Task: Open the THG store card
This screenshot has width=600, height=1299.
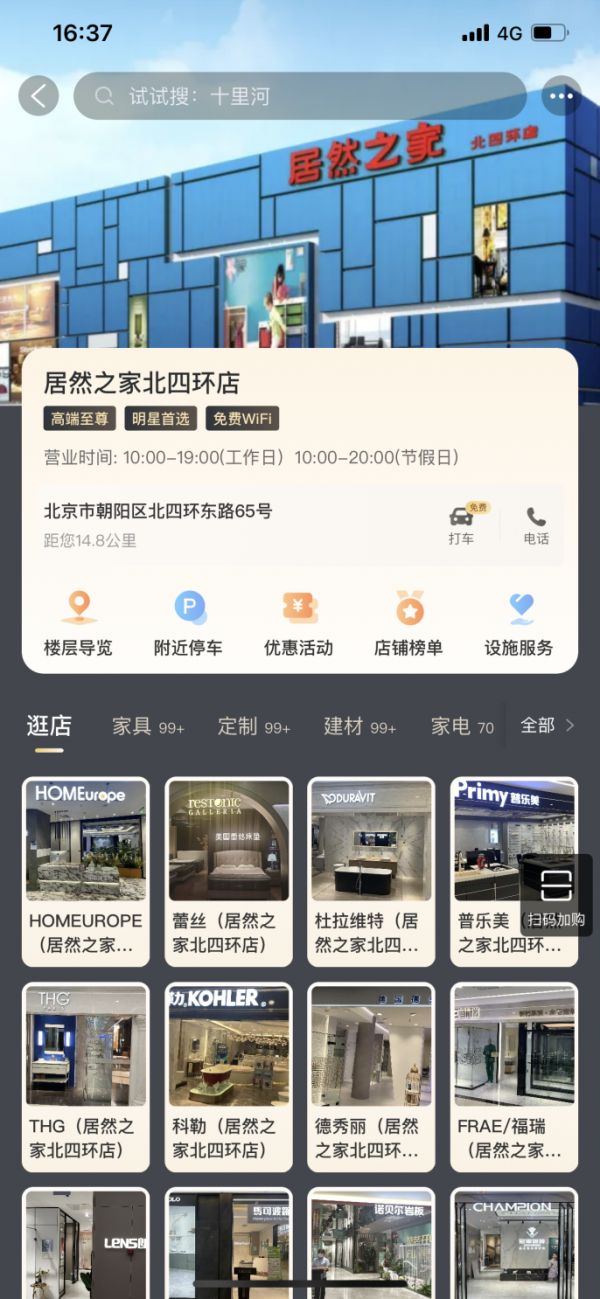Action: (85, 1076)
